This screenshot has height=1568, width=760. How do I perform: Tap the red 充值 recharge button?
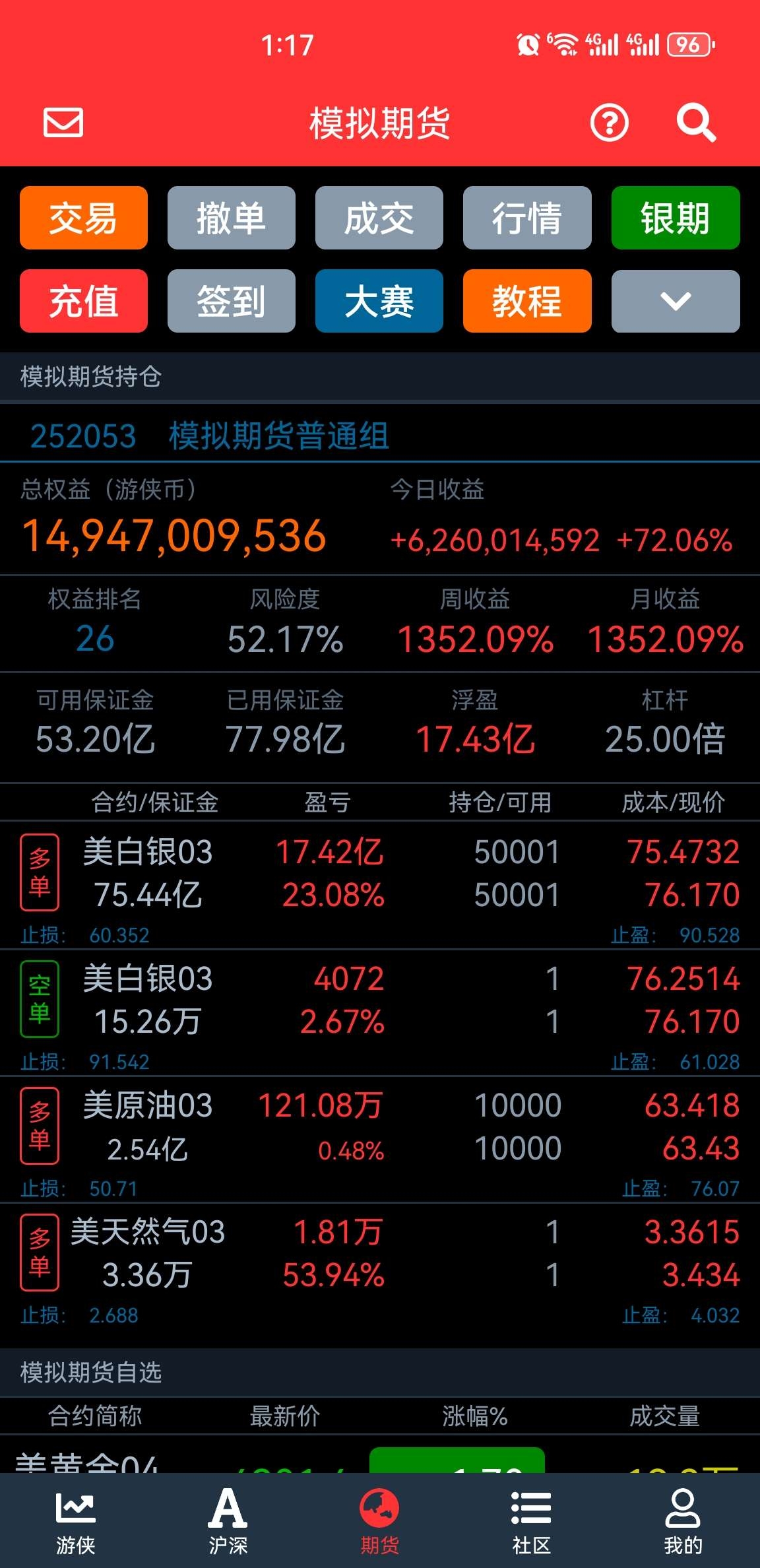tap(84, 301)
